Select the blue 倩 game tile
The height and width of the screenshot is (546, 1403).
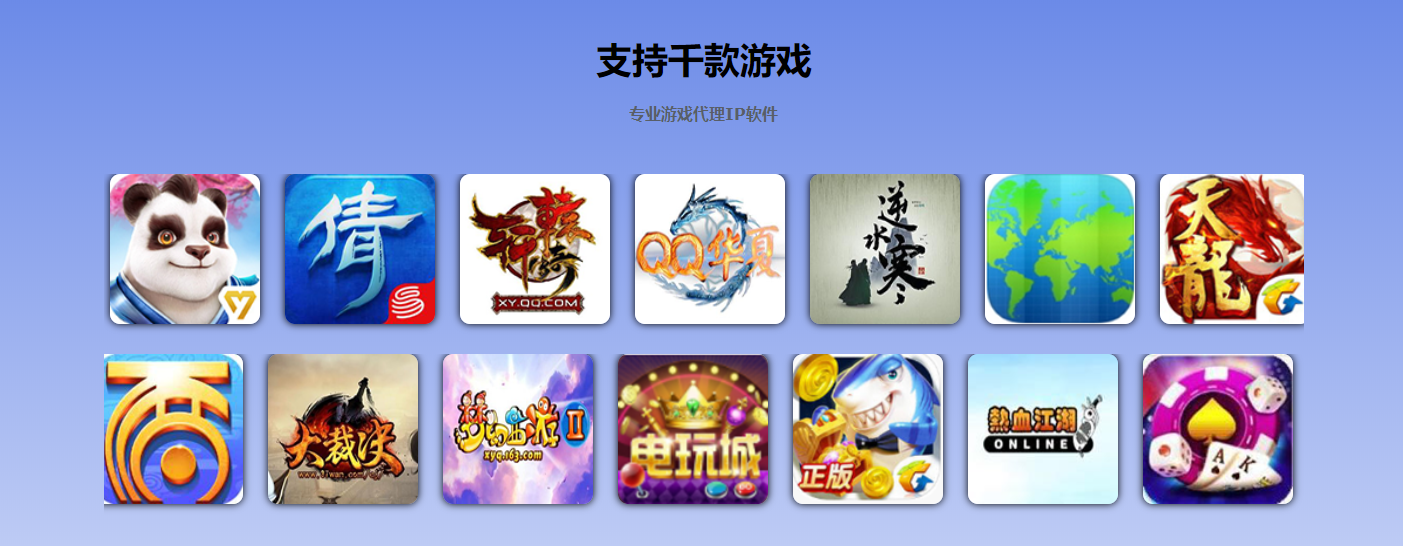tap(360, 249)
